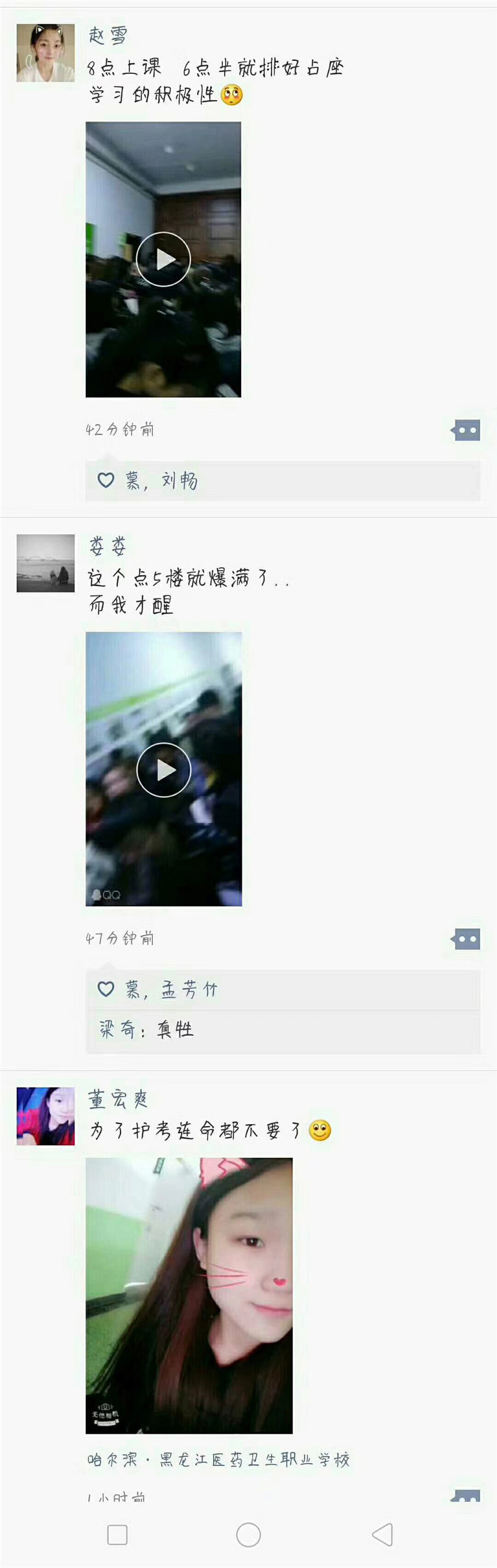Open liker 刘畅's profile on 赵雪's post
The image size is (497, 1568).
[180, 481]
